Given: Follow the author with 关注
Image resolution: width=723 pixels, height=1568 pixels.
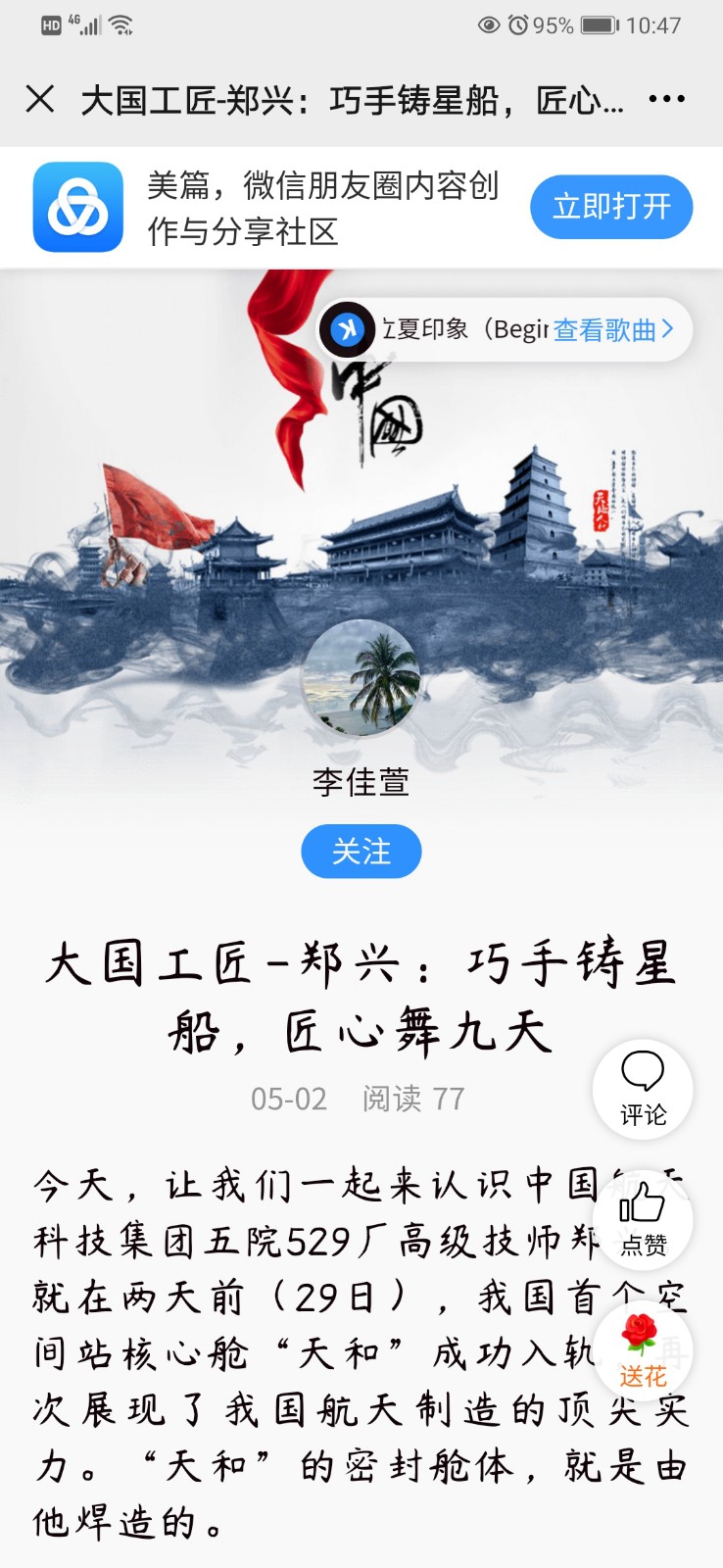Looking at the screenshot, I should pos(361,851).
